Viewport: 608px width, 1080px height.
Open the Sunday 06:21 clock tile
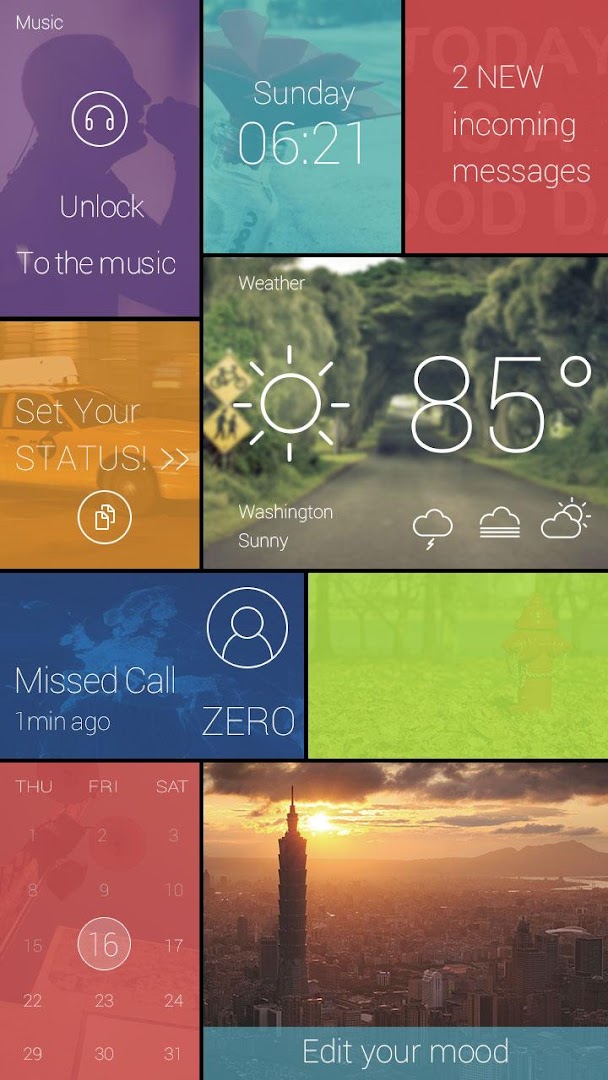302,126
